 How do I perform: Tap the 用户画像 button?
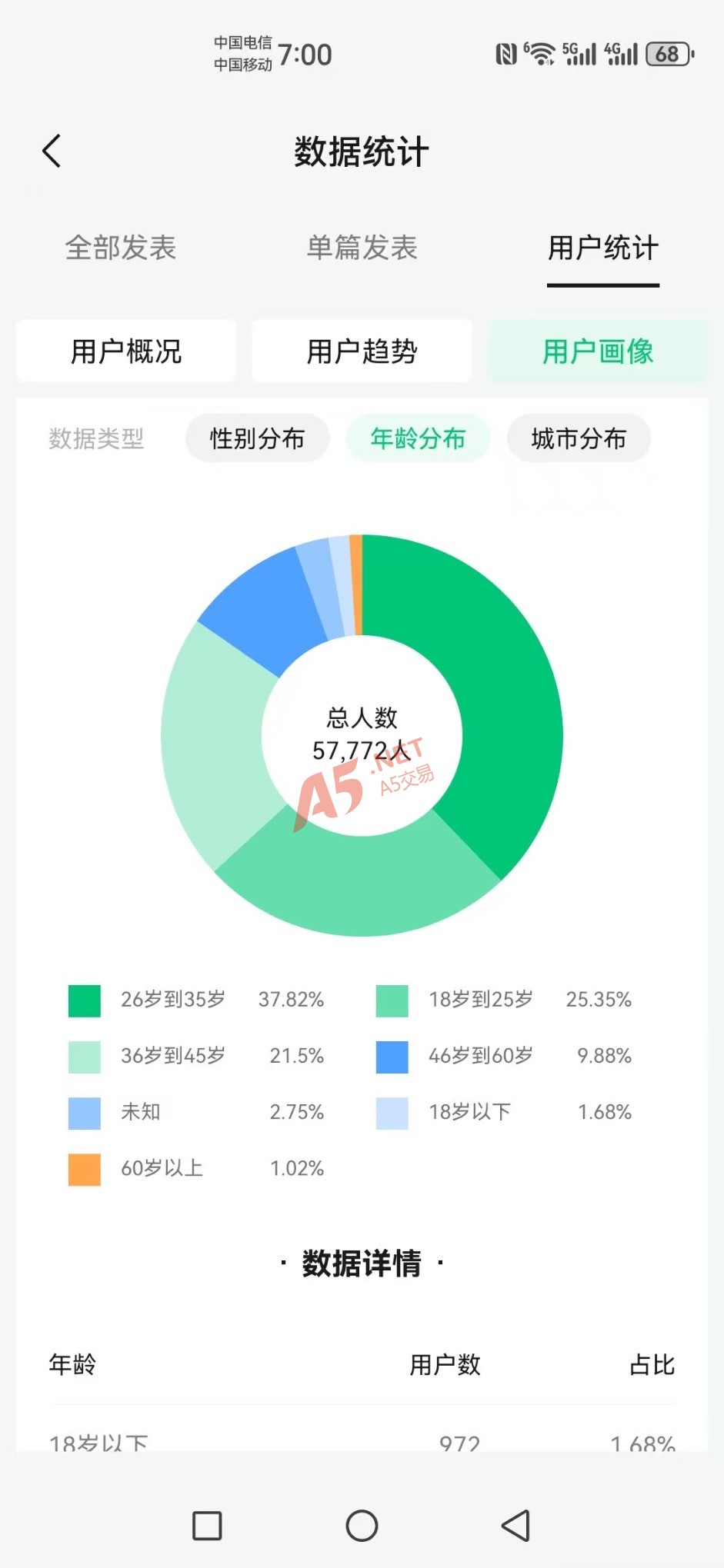point(598,351)
